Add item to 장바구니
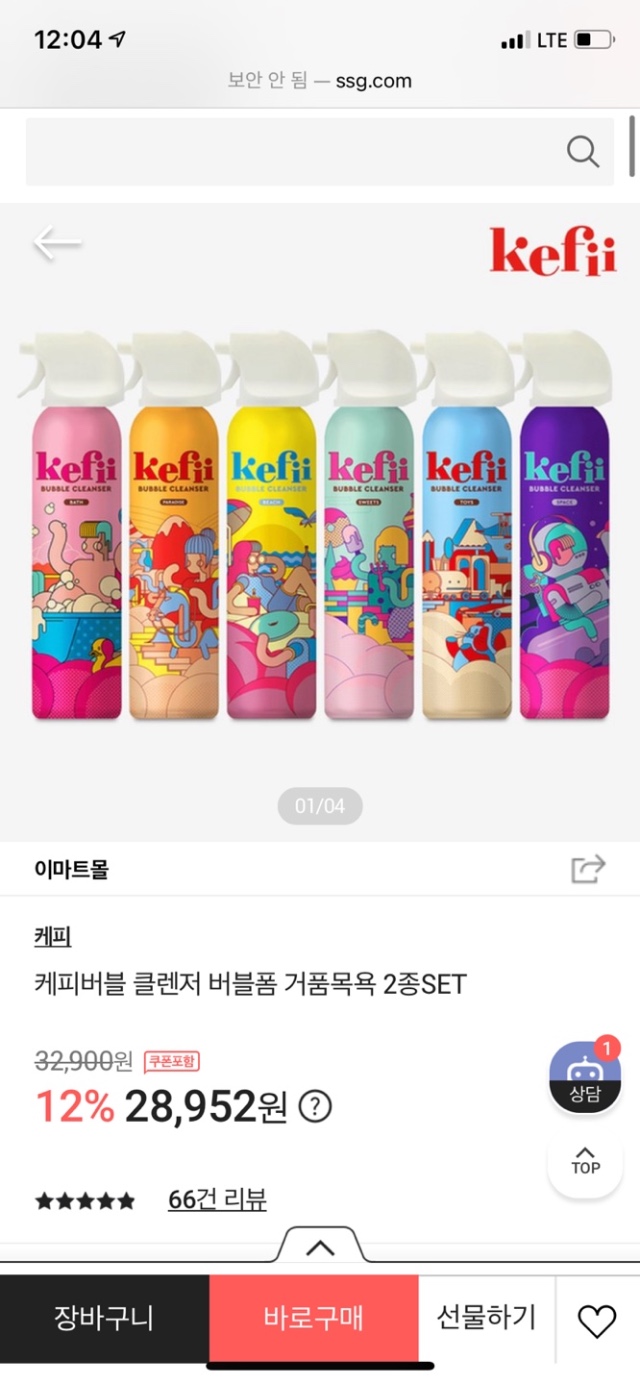The width and height of the screenshot is (640, 1384). (x=104, y=1318)
